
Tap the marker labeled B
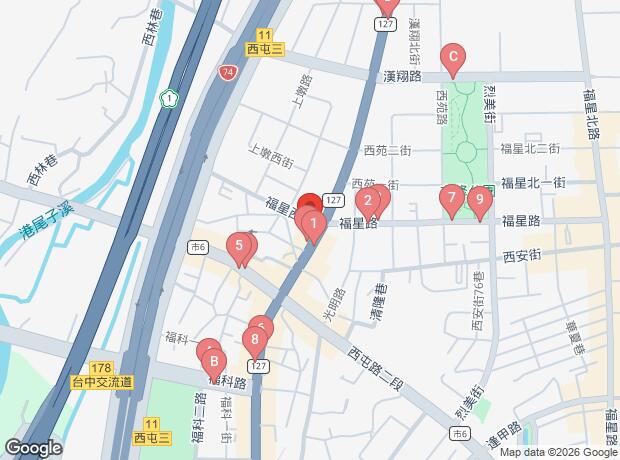click(211, 356)
